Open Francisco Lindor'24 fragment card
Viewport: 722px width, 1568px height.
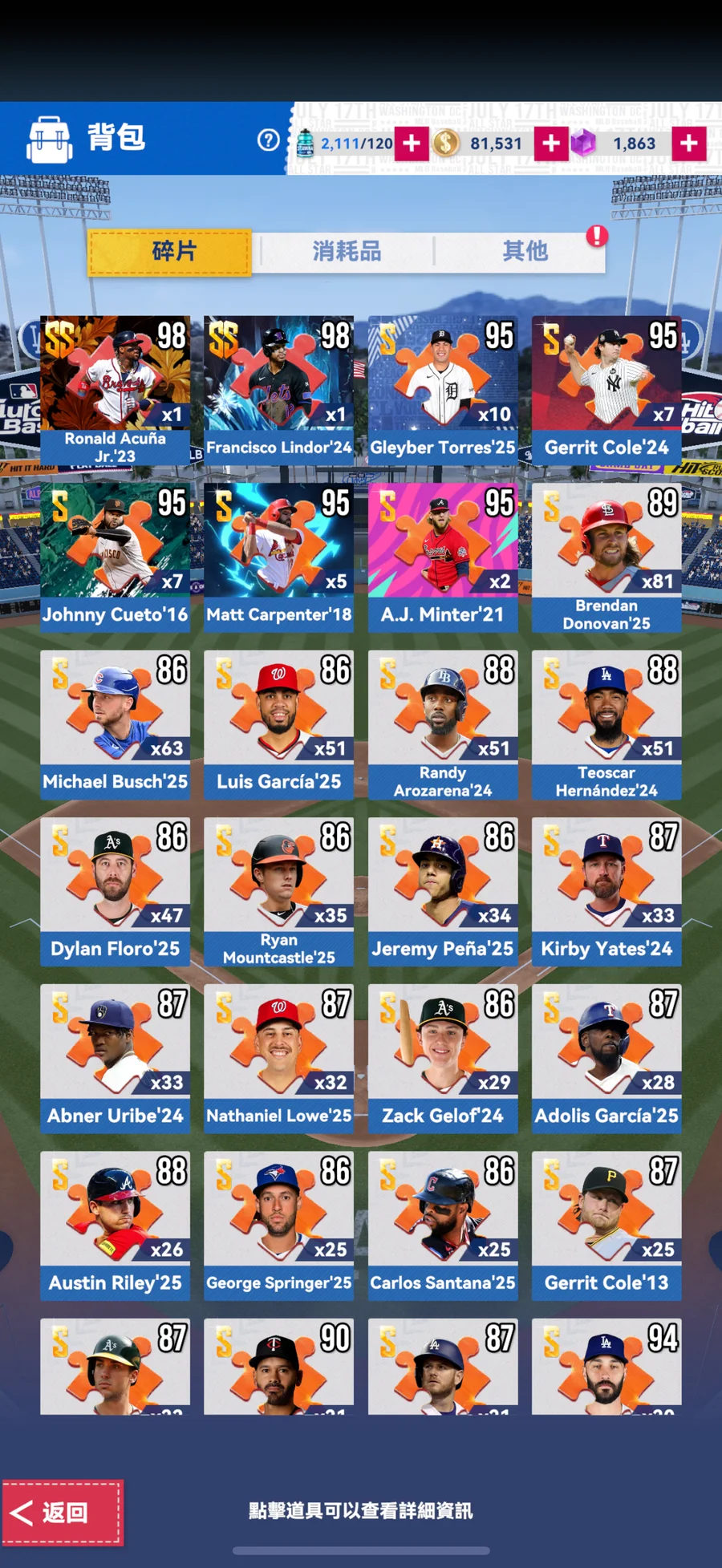(x=278, y=390)
